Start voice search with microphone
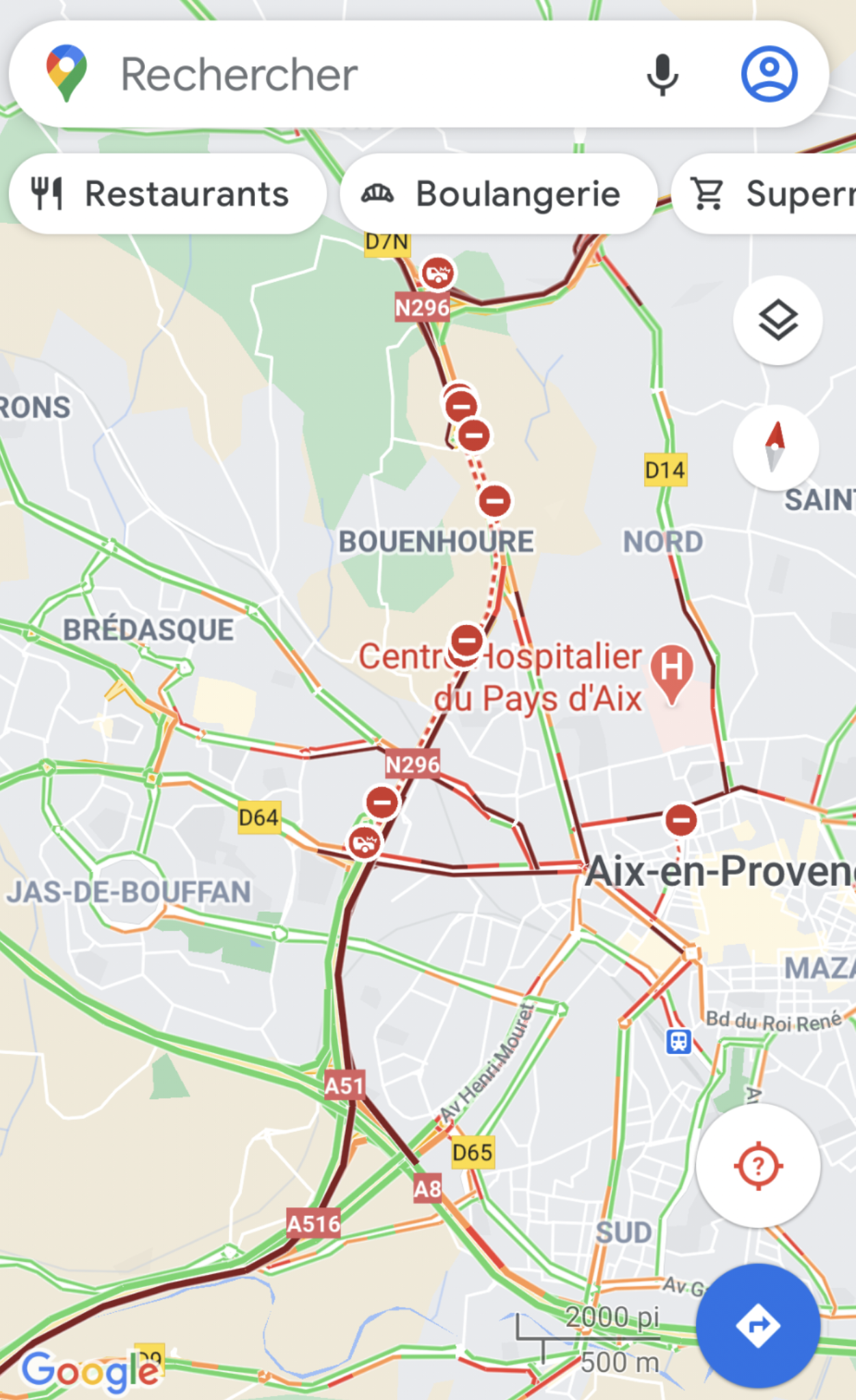This screenshot has width=856, height=1400. click(x=662, y=74)
